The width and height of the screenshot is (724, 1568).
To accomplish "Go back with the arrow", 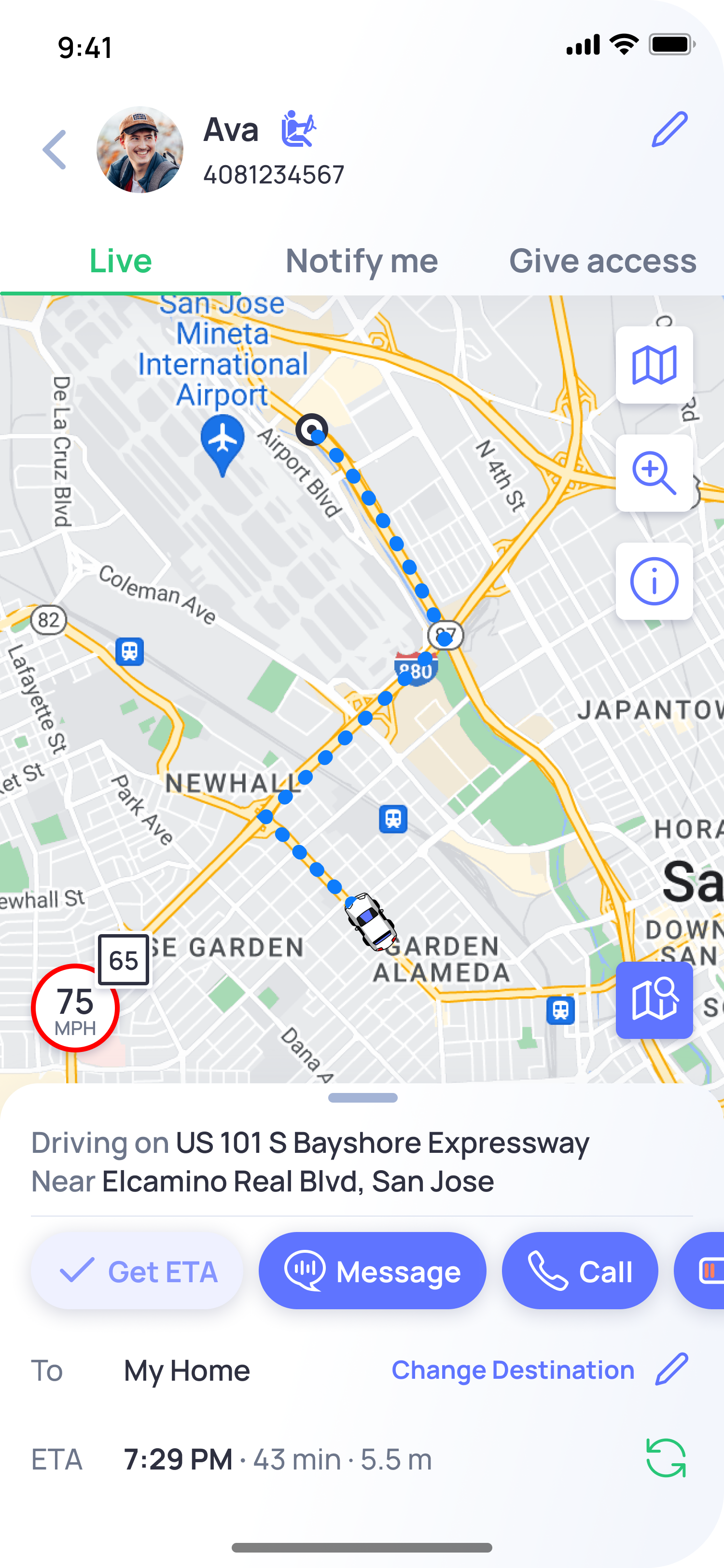I will pos(55,150).
